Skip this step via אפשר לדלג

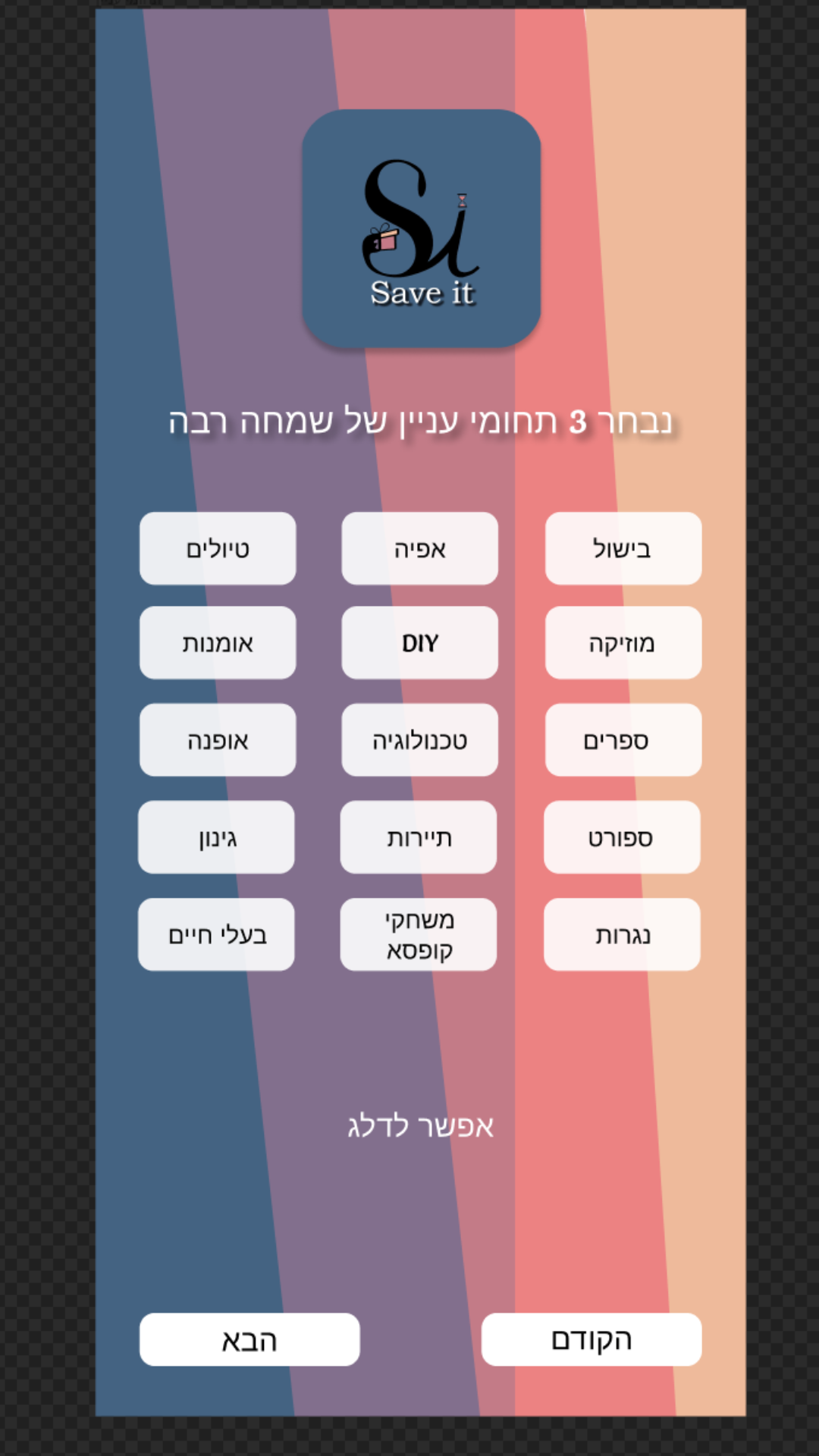[x=420, y=1126]
